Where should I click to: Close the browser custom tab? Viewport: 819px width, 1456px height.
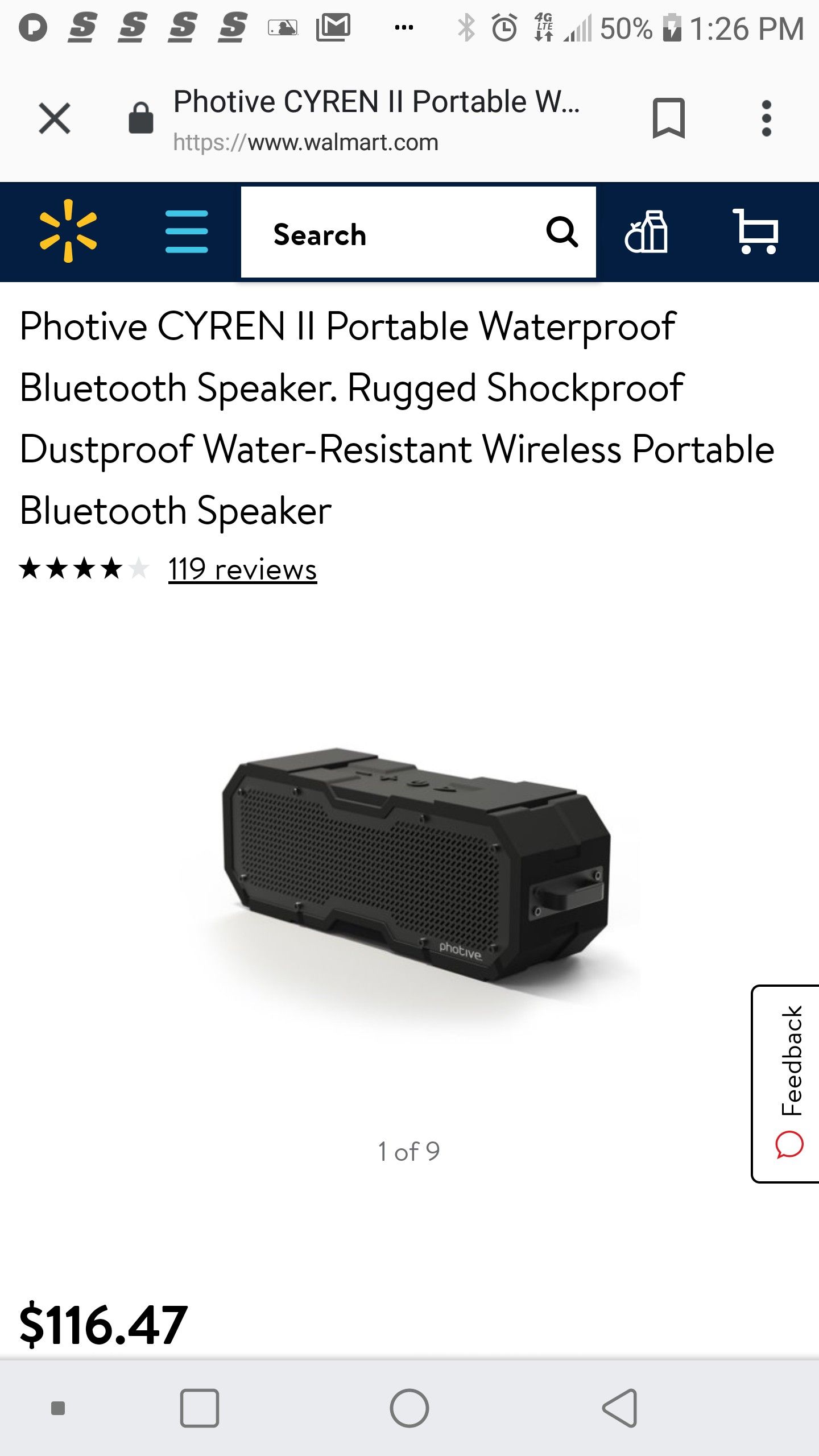(55, 118)
